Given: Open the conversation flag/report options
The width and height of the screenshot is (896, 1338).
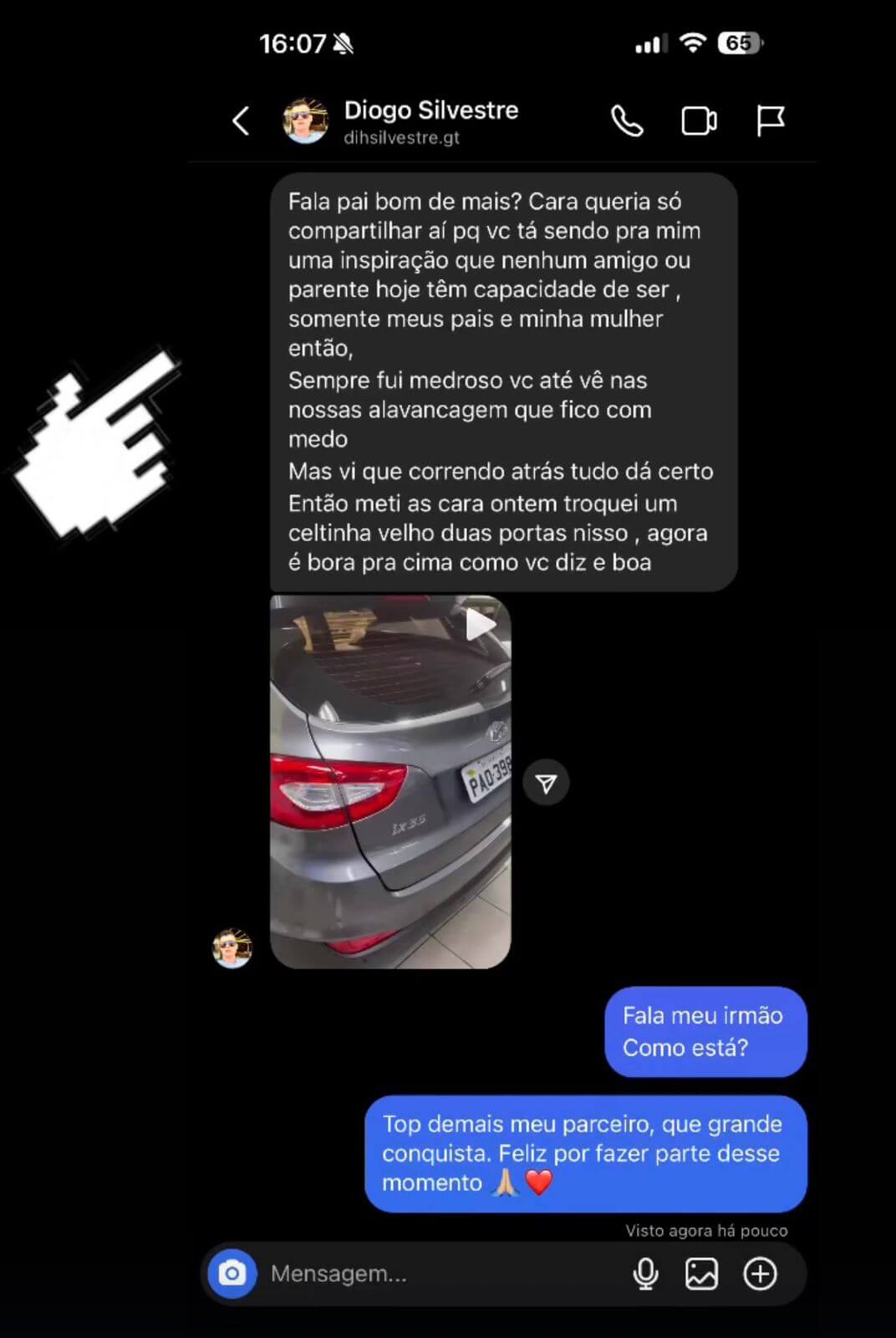Looking at the screenshot, I should click(771, 120).
